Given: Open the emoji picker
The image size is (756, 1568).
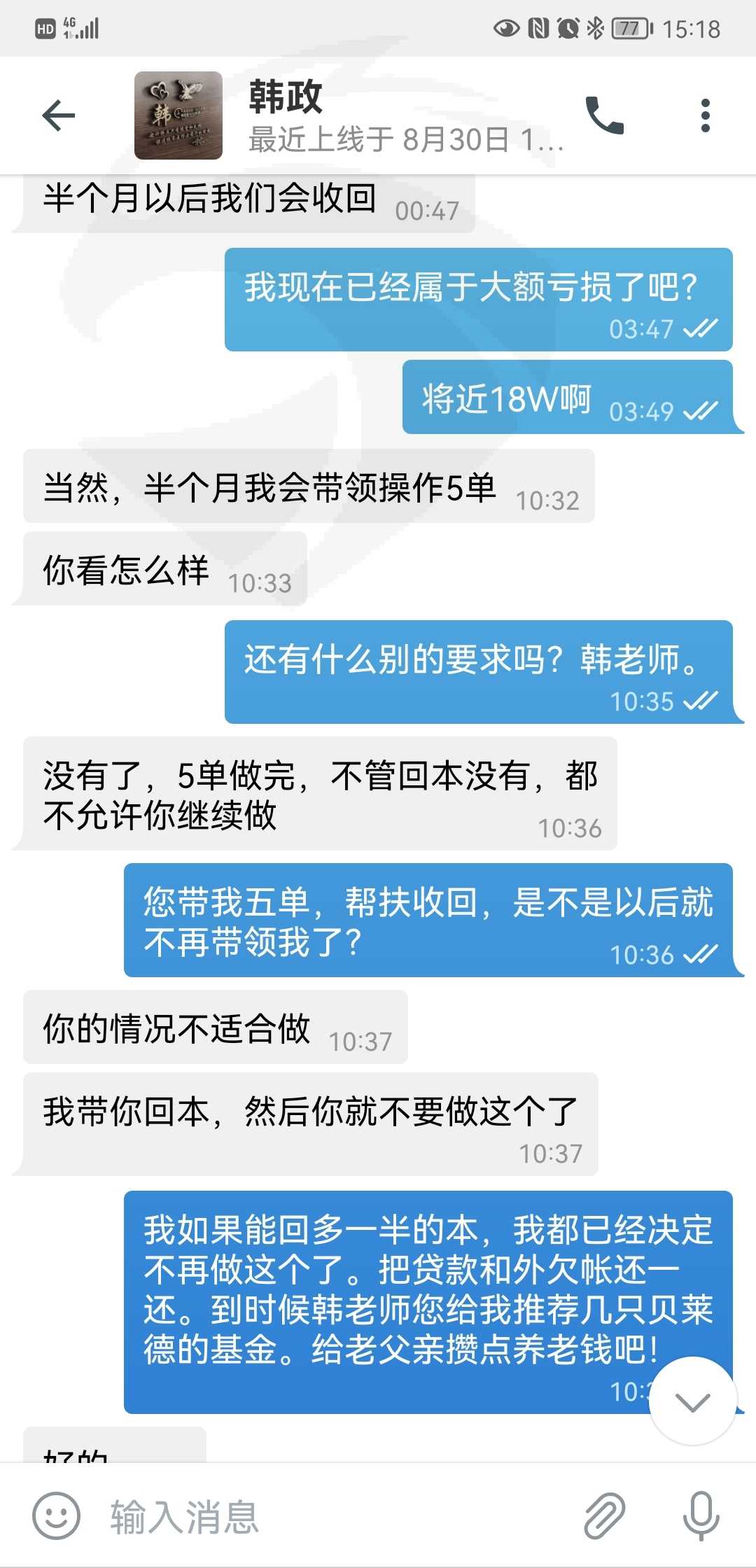Looking at the screenshot, I should click(57, 1515).
